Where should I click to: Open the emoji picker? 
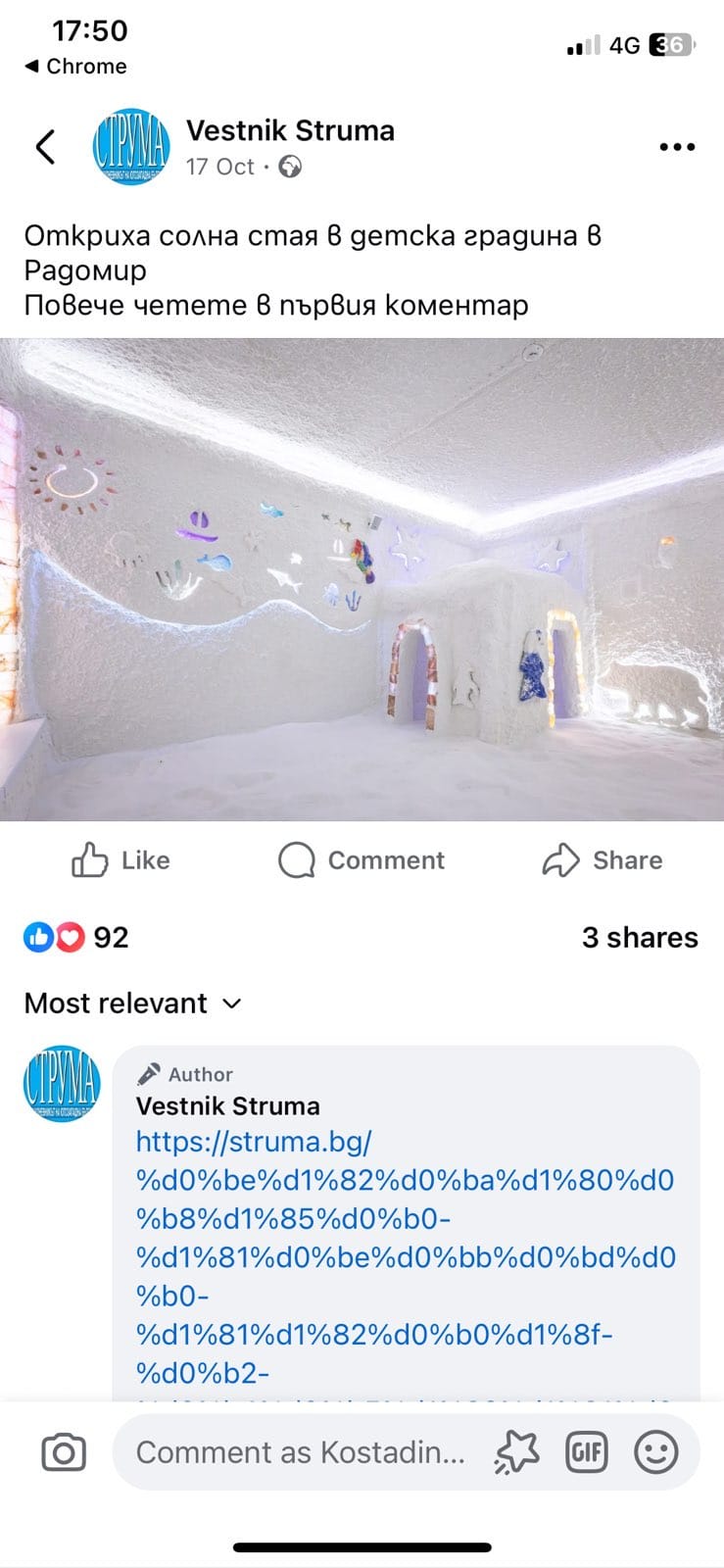click(655, 1452)
